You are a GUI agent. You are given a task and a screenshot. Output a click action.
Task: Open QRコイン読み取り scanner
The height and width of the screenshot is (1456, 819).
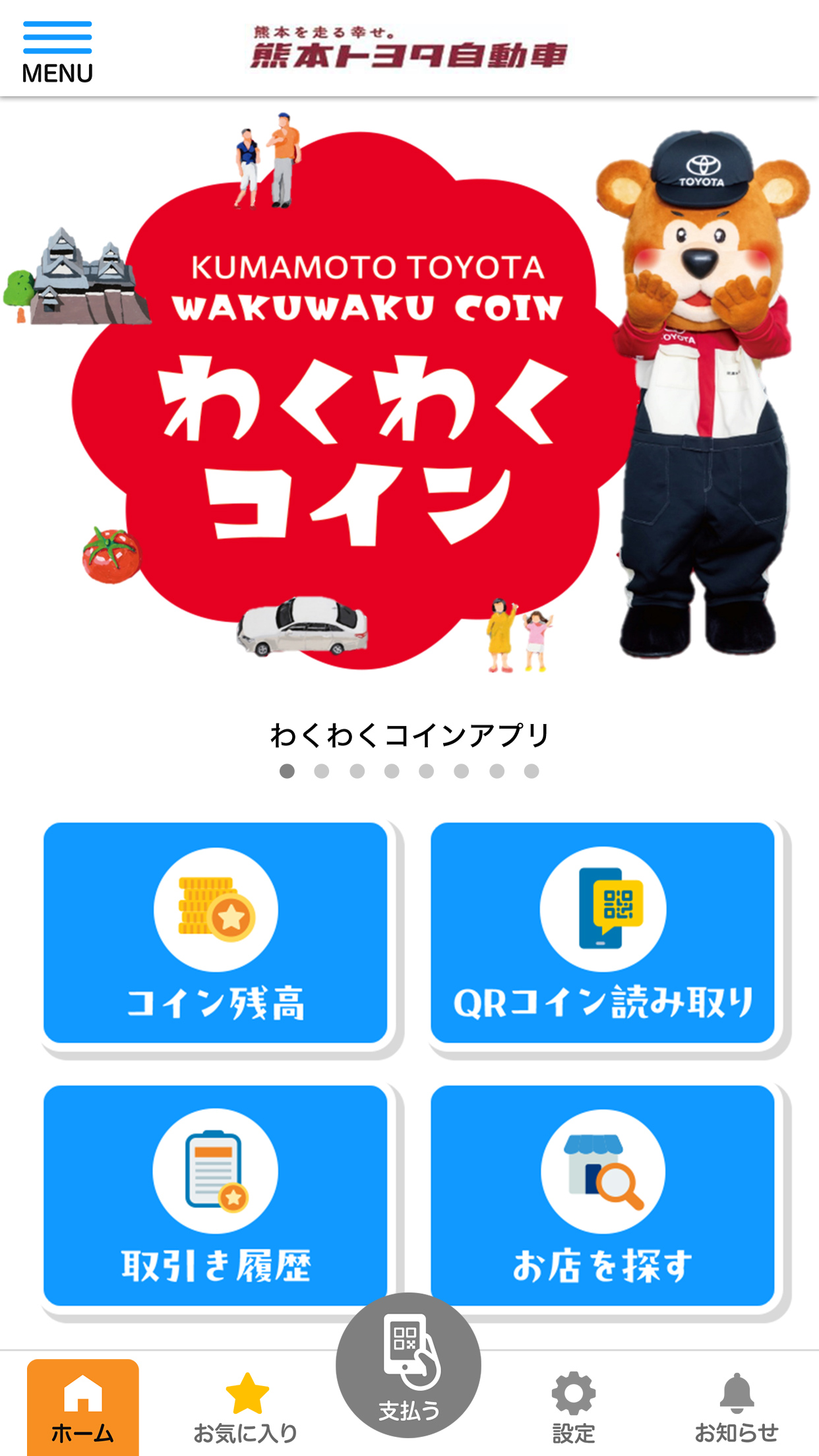click(x=602, y=932)
